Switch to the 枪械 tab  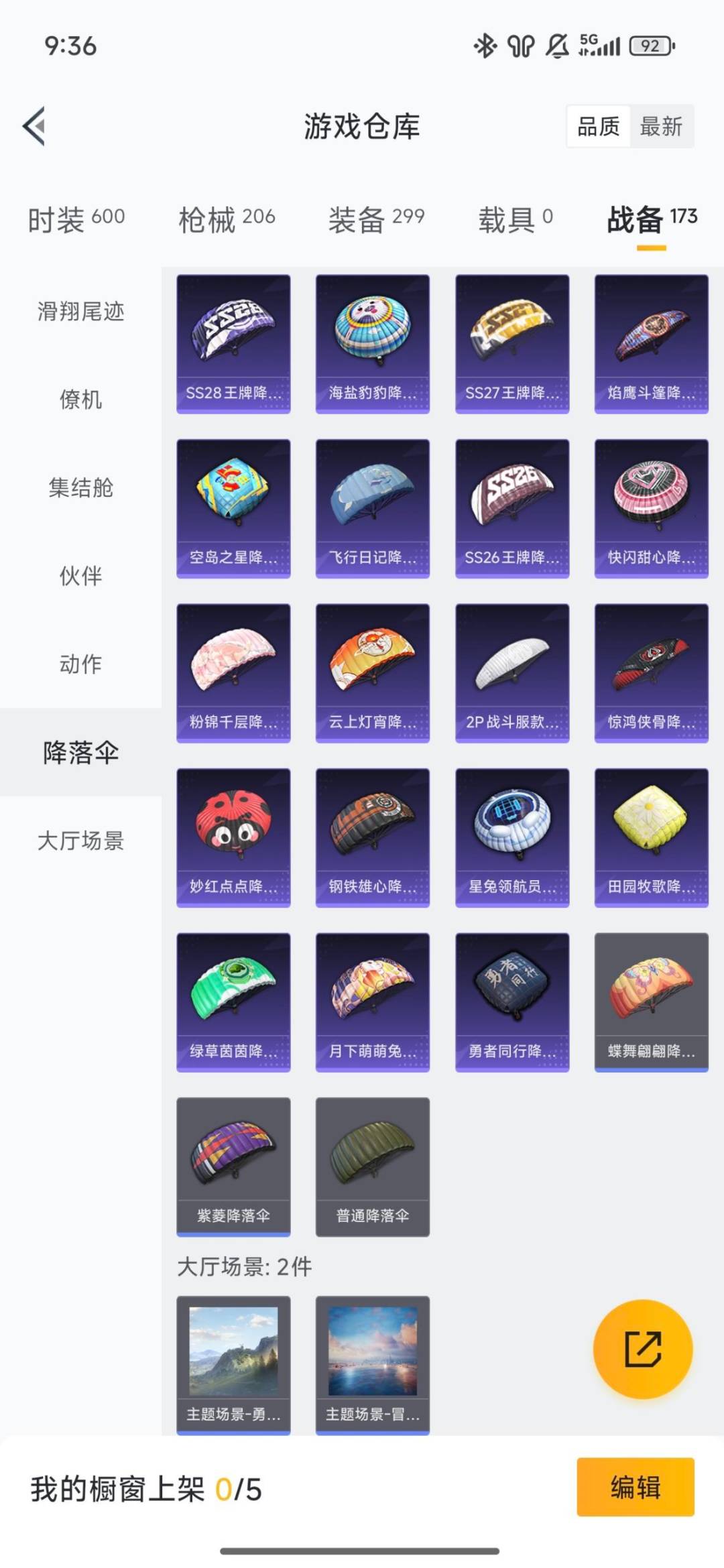tap(227, 219)
